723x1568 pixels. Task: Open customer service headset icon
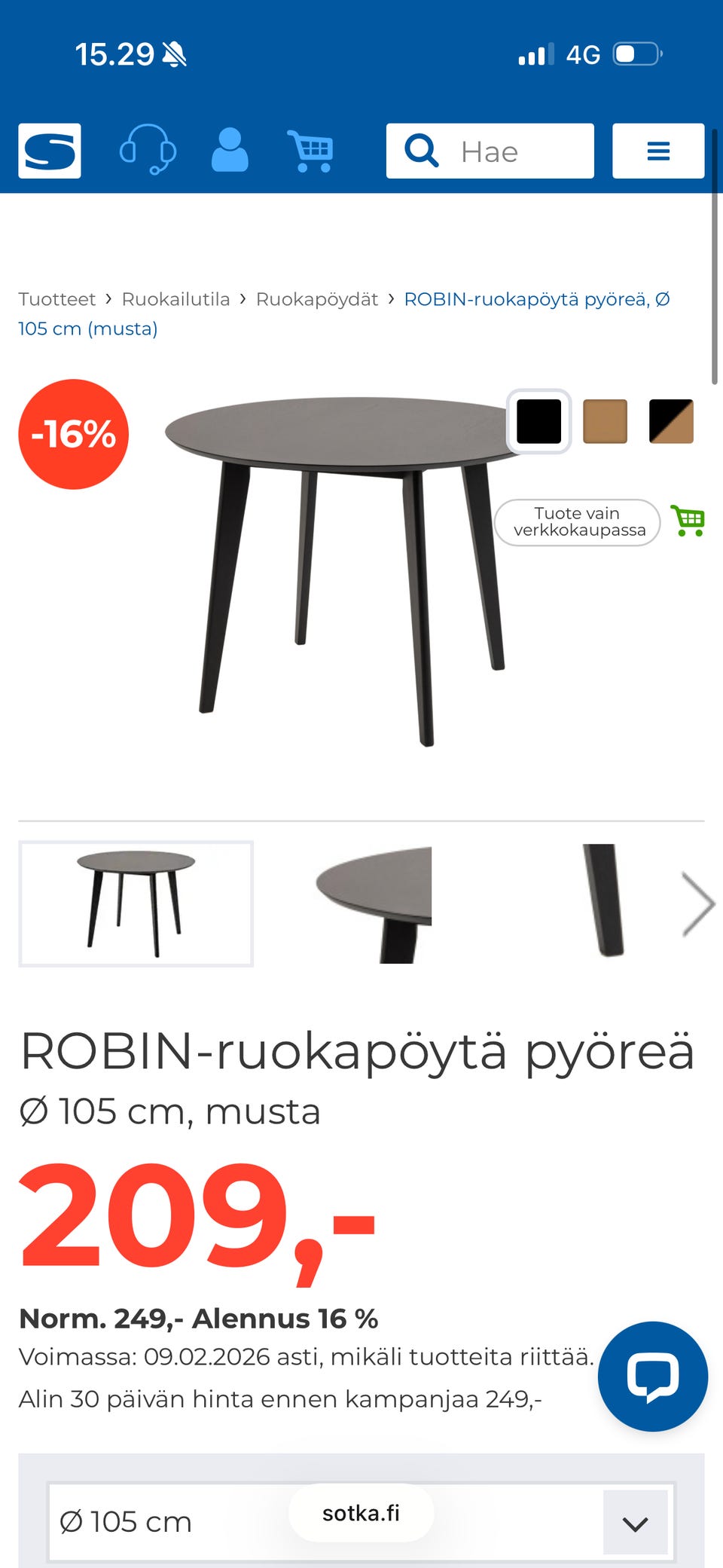click(x=148, y=150)
